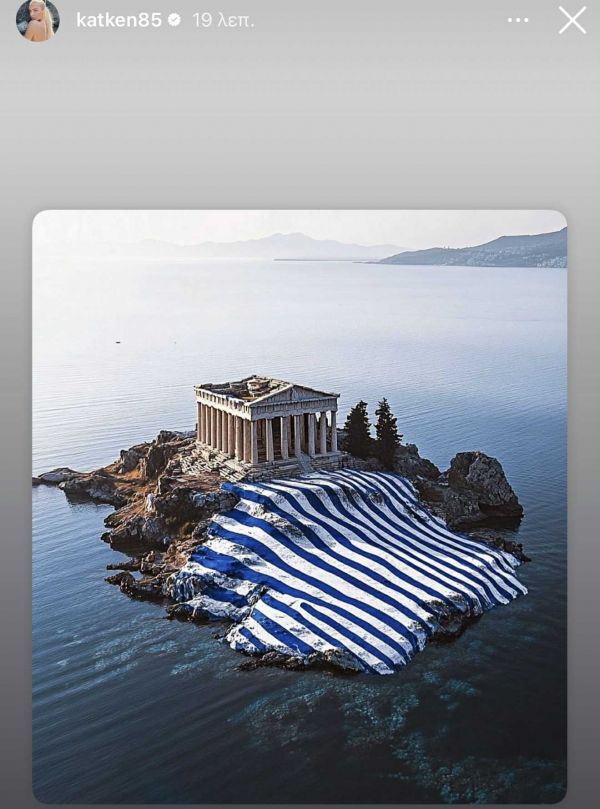Tap the katken85 username

pos(118,20)
